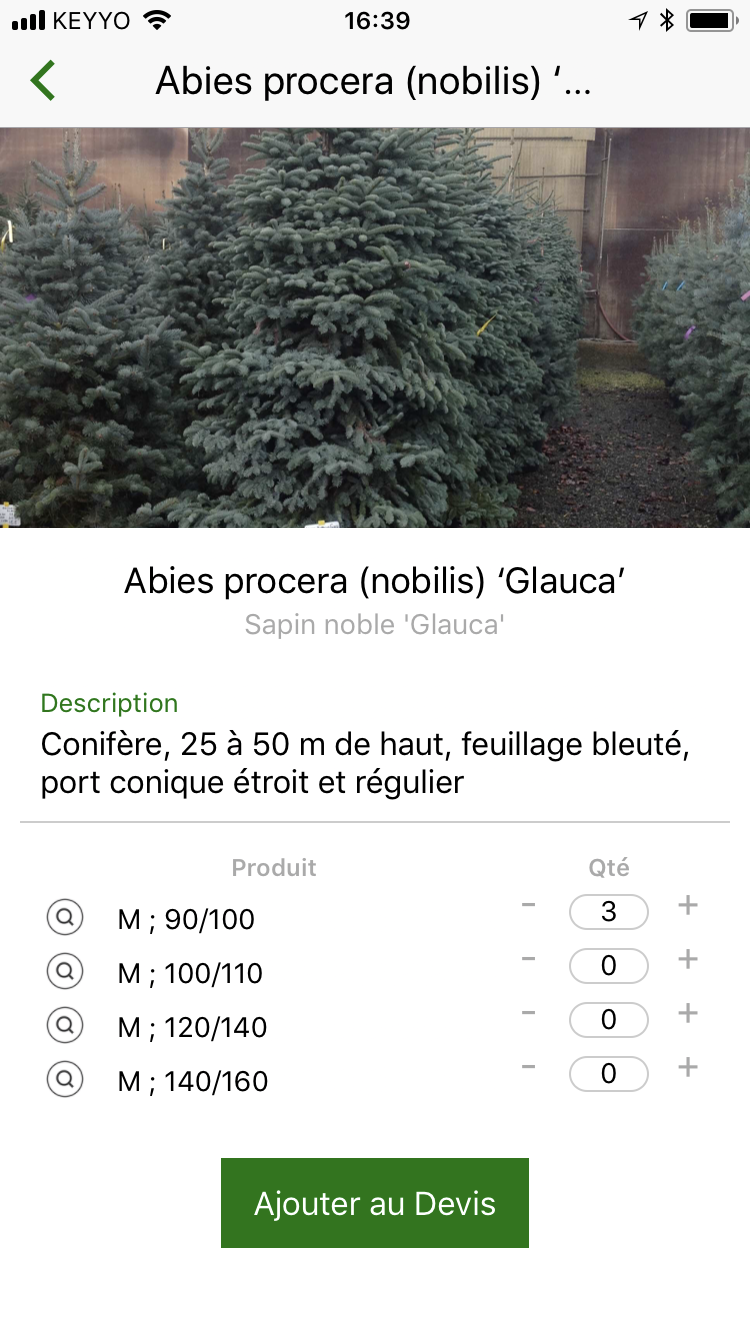
Task: Edit quantity field for M ; 90/100
Action: [609, 912]
